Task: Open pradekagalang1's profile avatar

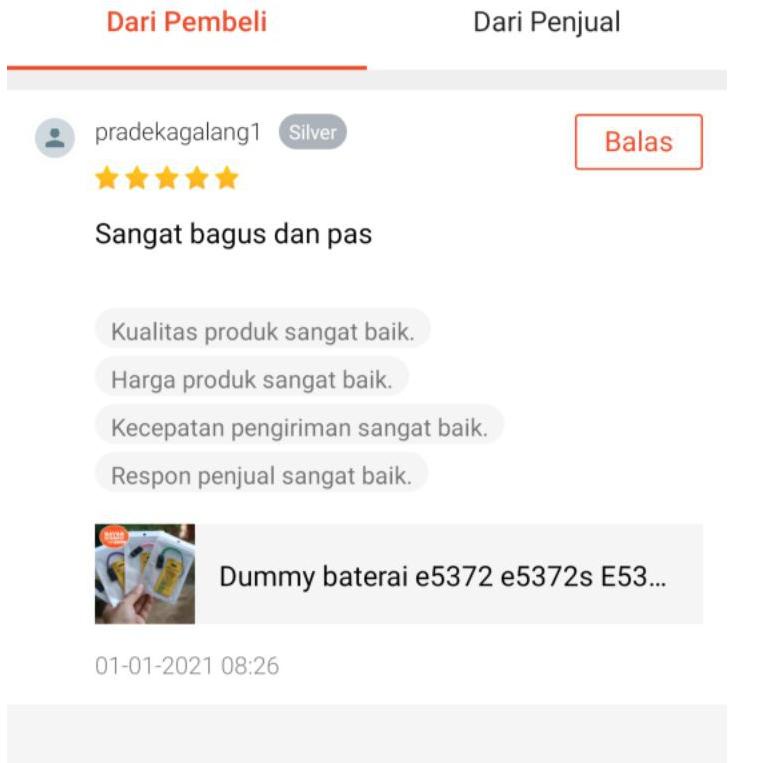Action: point(55,138)
